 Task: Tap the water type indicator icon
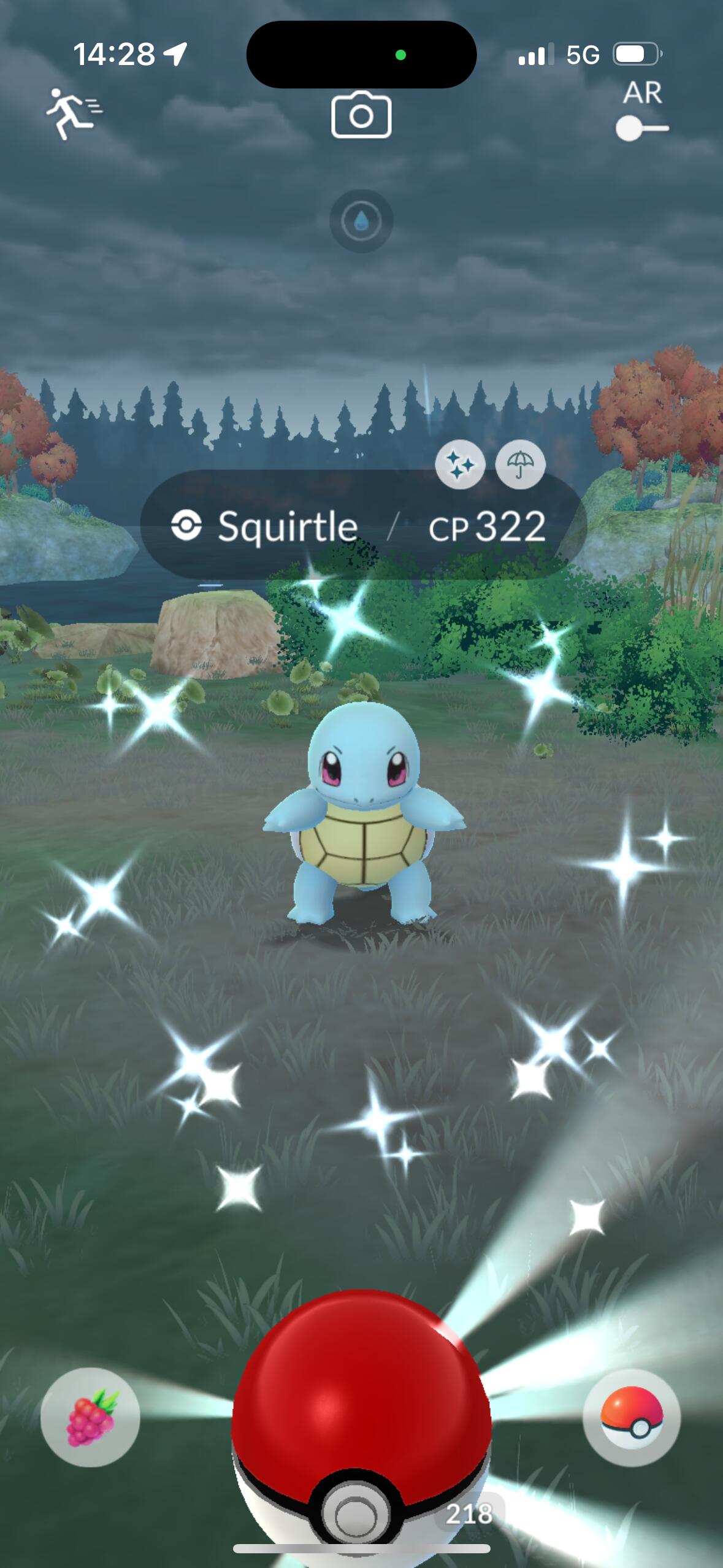361,221
